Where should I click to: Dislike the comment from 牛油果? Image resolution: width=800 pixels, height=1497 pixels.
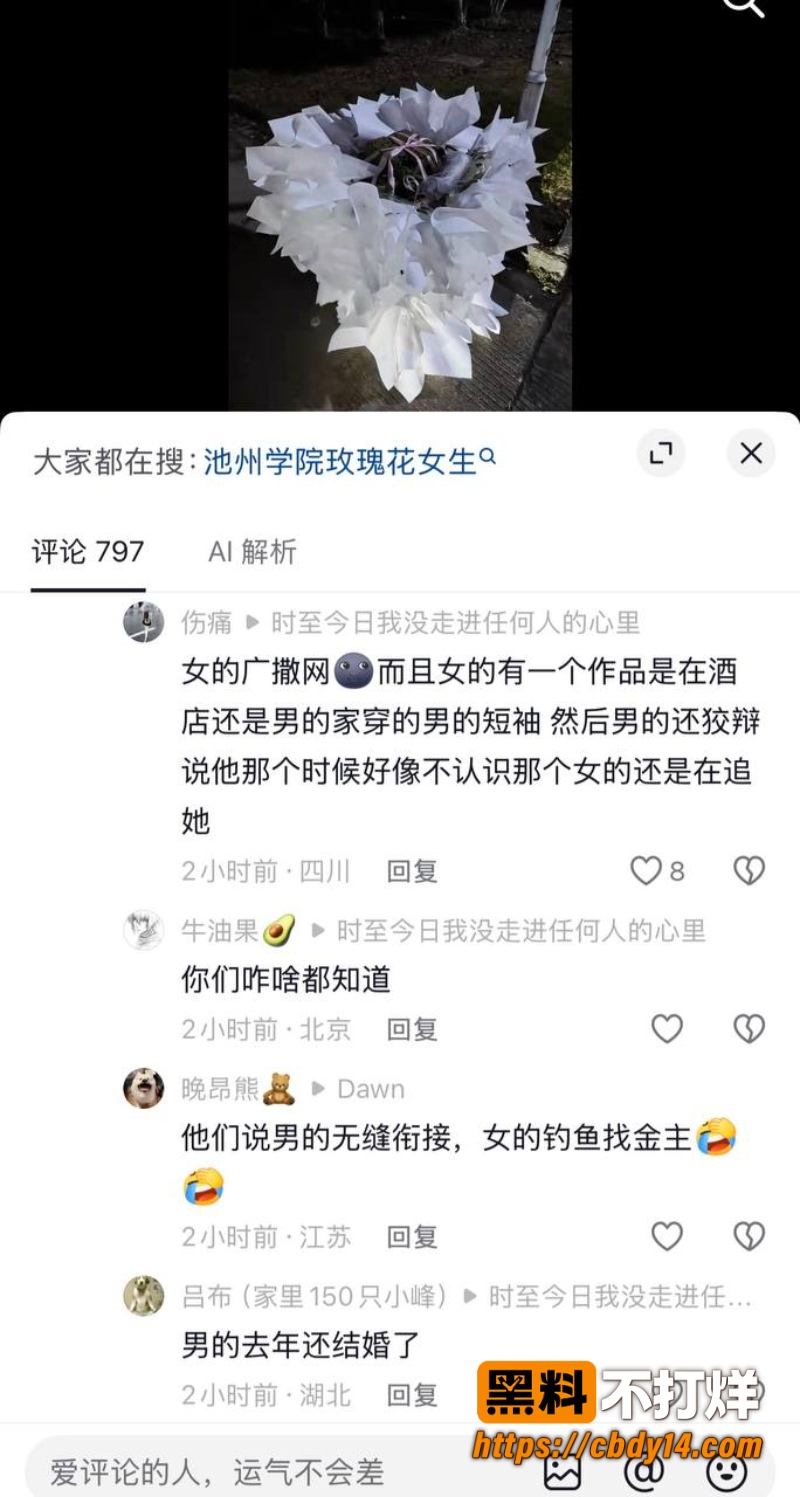click(x=749, y=1029)
